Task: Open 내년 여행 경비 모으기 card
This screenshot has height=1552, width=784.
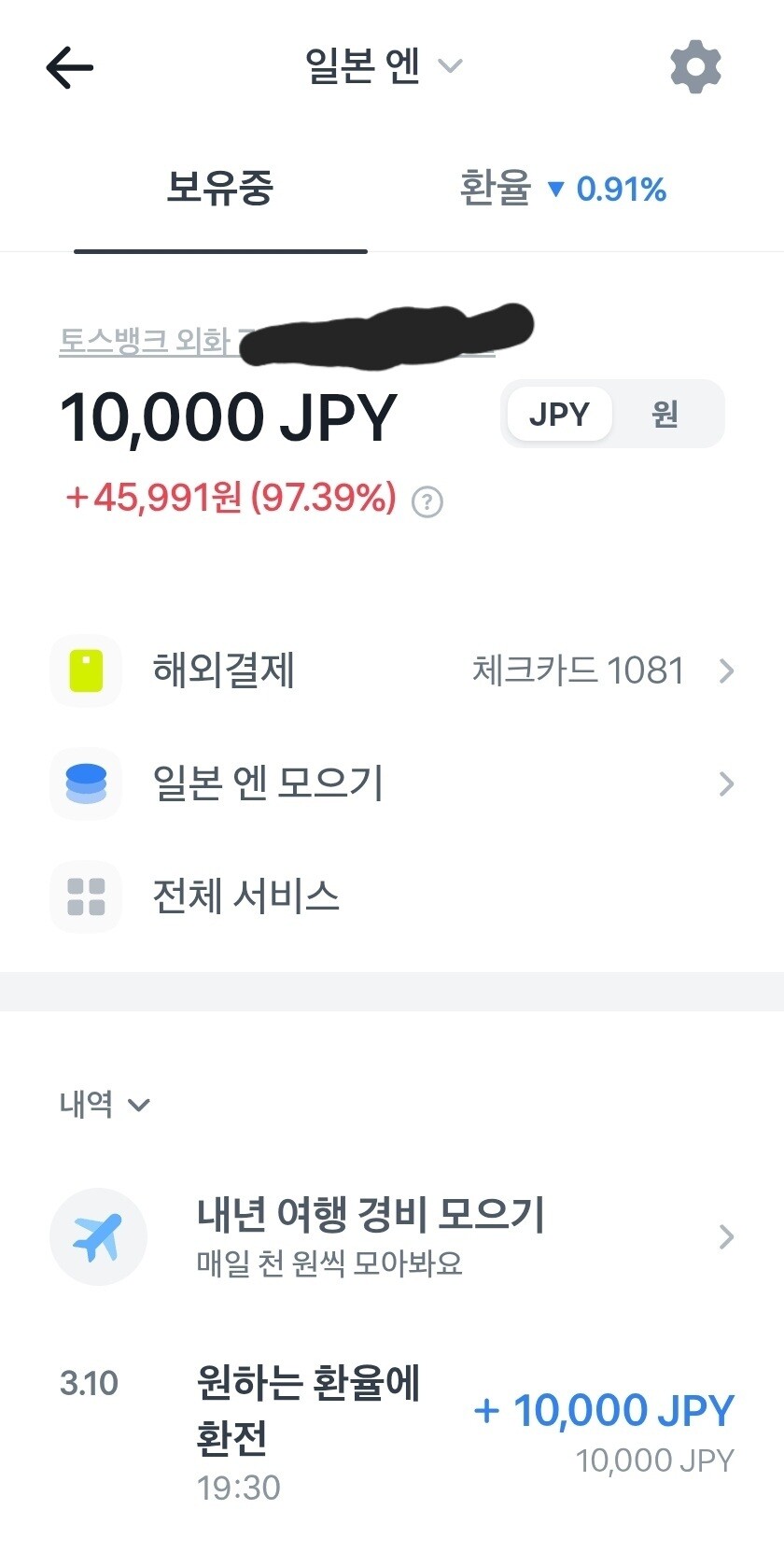Action: [x=392, y=1236]
